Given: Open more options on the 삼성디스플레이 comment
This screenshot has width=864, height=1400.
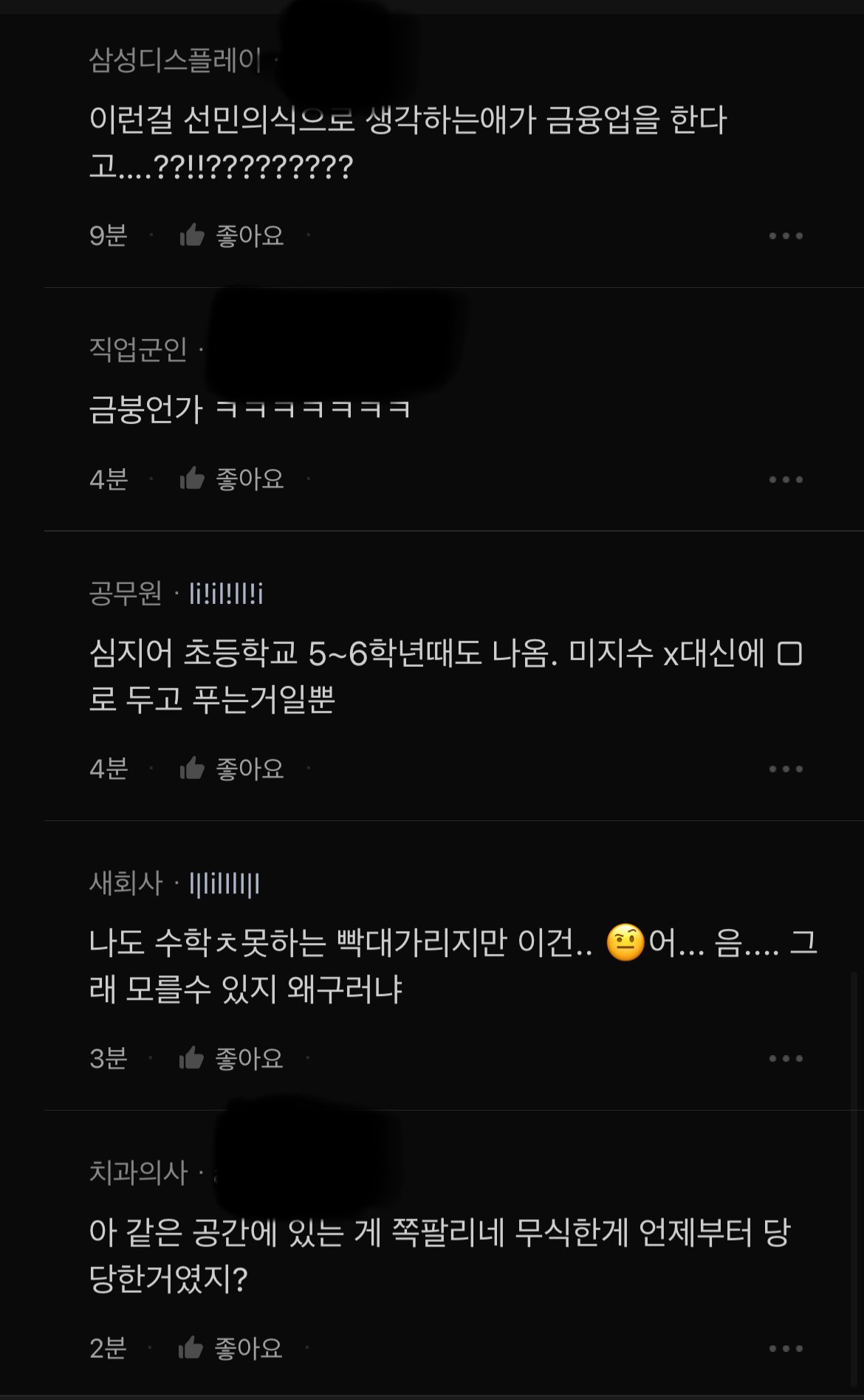Looking at the screenshot, I should (785, 236).
